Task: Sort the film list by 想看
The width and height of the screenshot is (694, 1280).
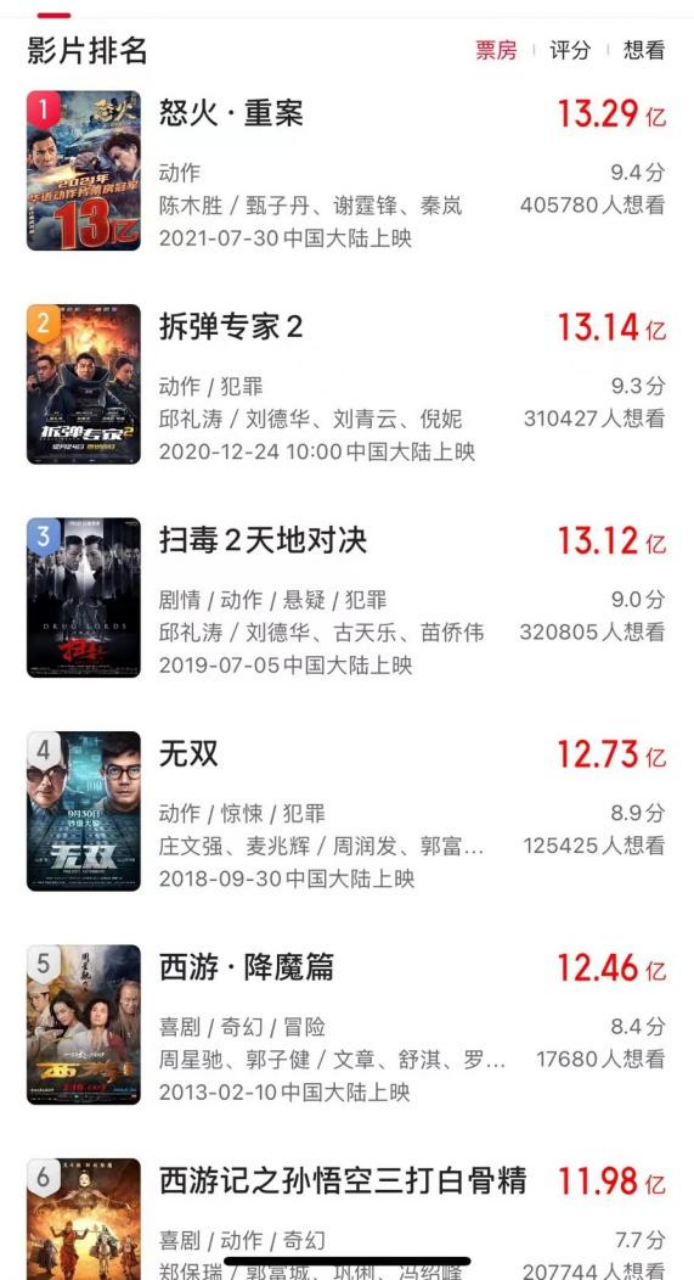Action: (x=644, y=51)
